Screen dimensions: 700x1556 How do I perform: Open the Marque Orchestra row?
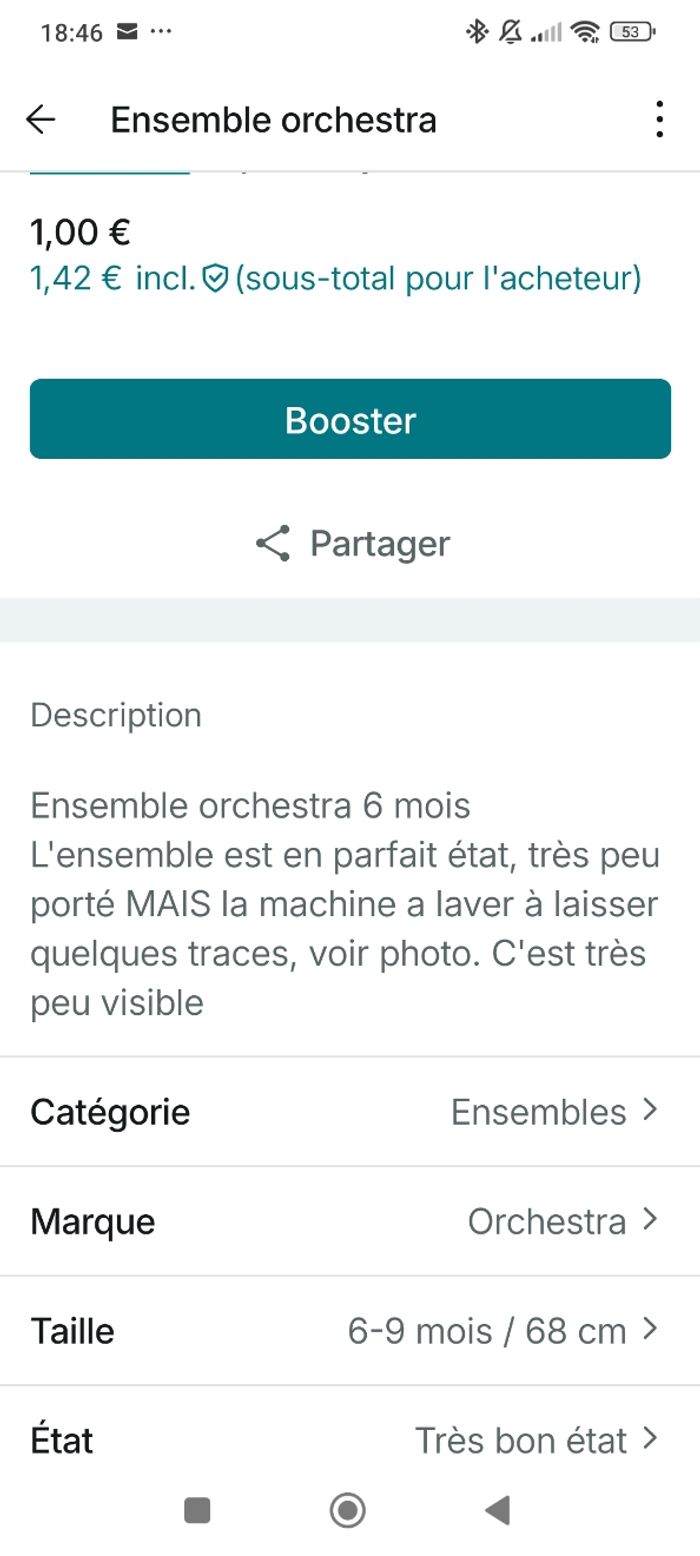[350, 1221]
